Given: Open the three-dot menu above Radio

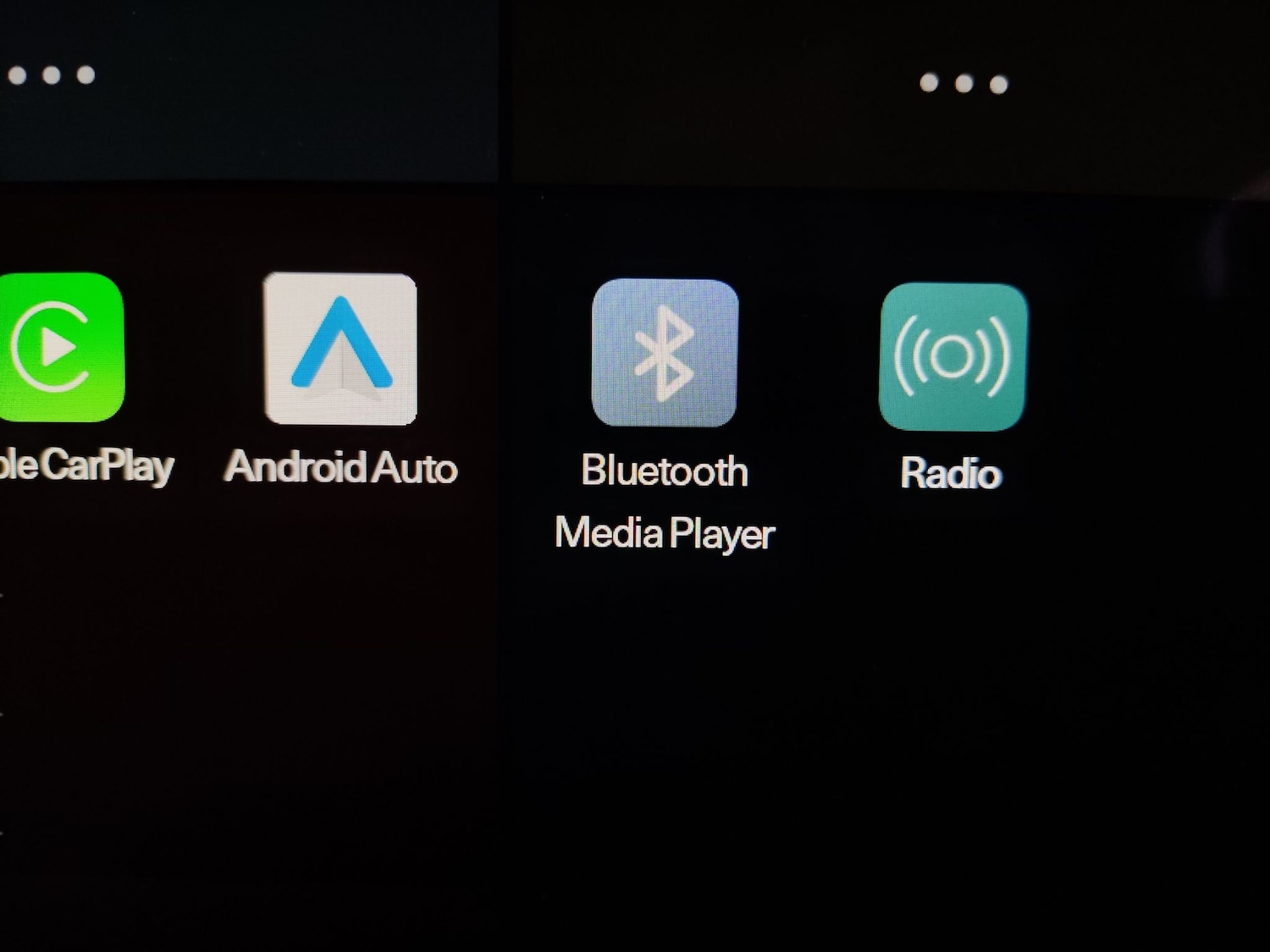Looking at the screenshot, I should coord(964,83).
